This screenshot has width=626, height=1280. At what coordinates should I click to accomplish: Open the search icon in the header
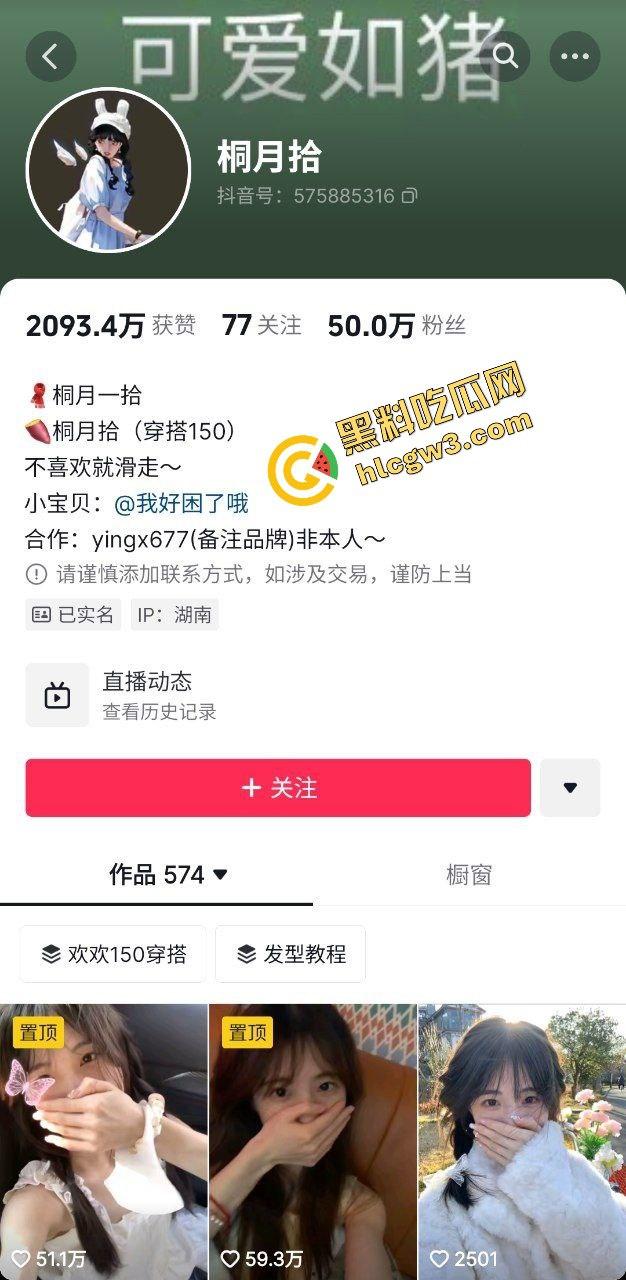[505, 56]
